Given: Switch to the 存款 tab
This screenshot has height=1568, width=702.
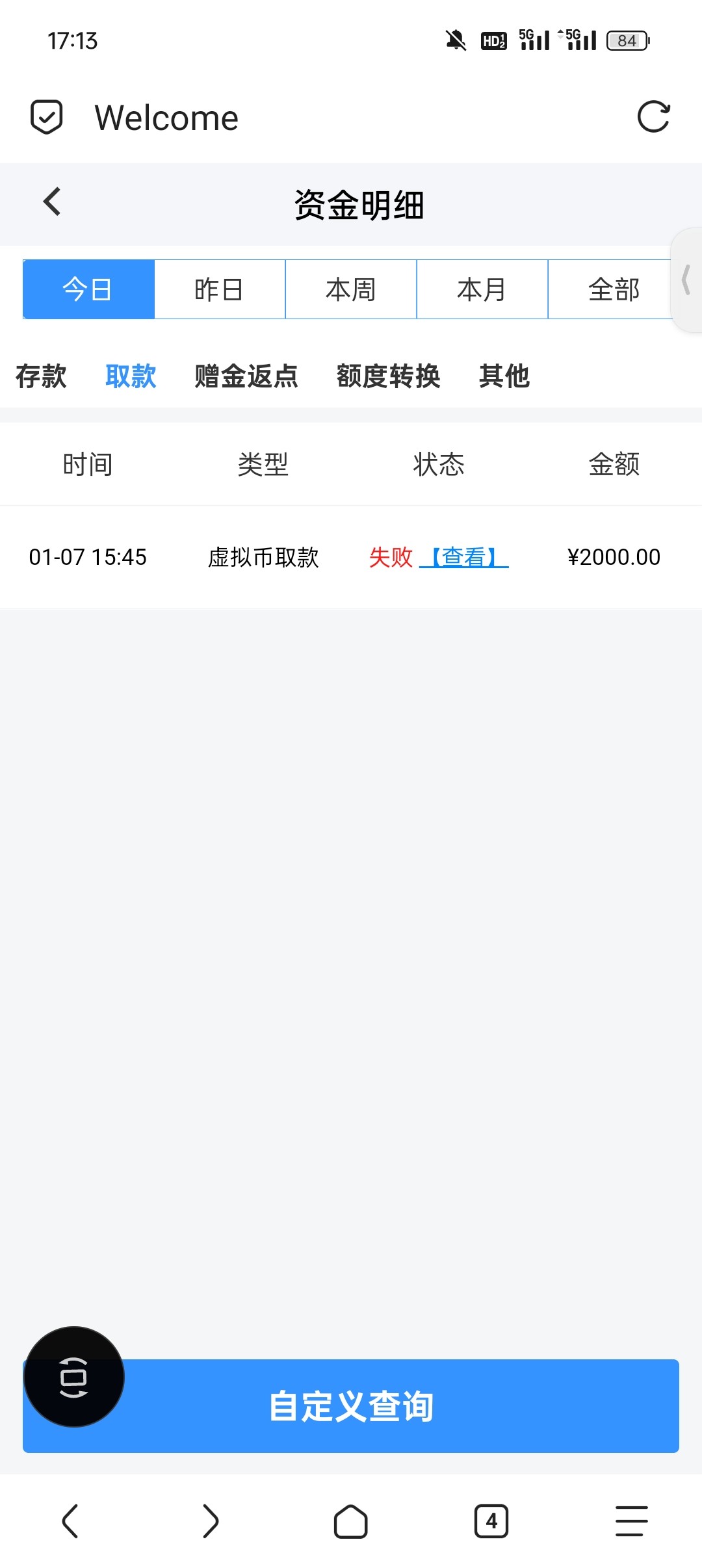Looking at the screenshot, I should (x=41, y=376).
